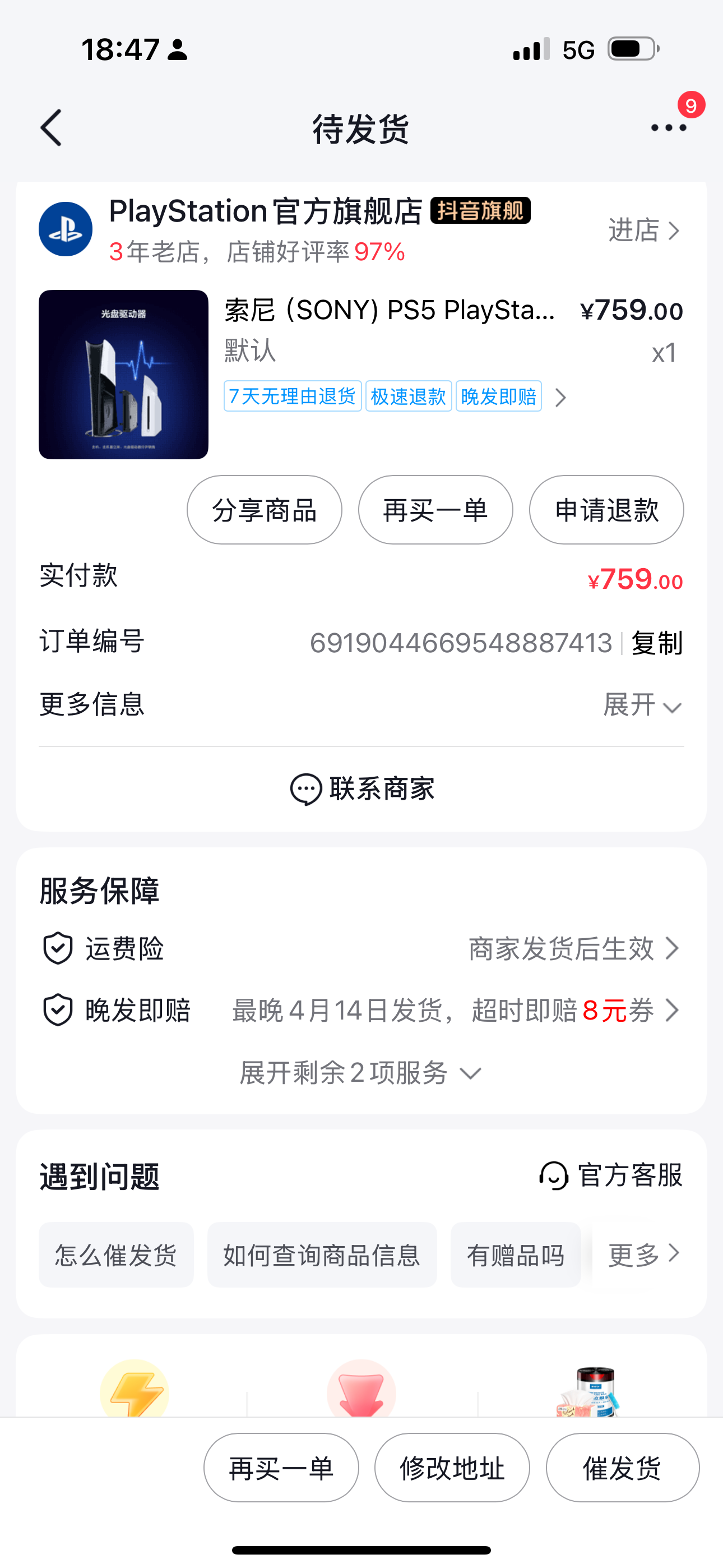Show 更多 questions

643,1254
